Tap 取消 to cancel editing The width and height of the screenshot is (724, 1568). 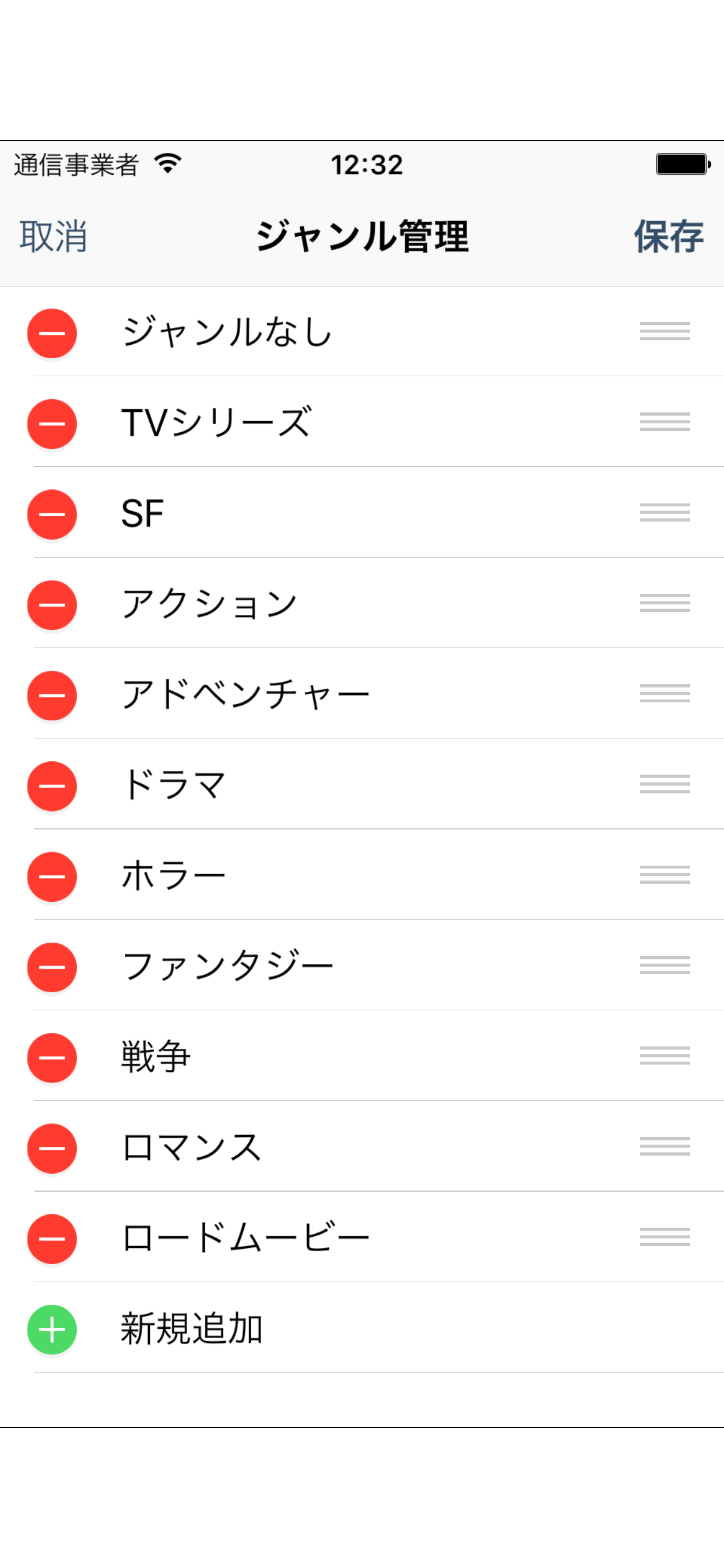click(x=54, y=236)
